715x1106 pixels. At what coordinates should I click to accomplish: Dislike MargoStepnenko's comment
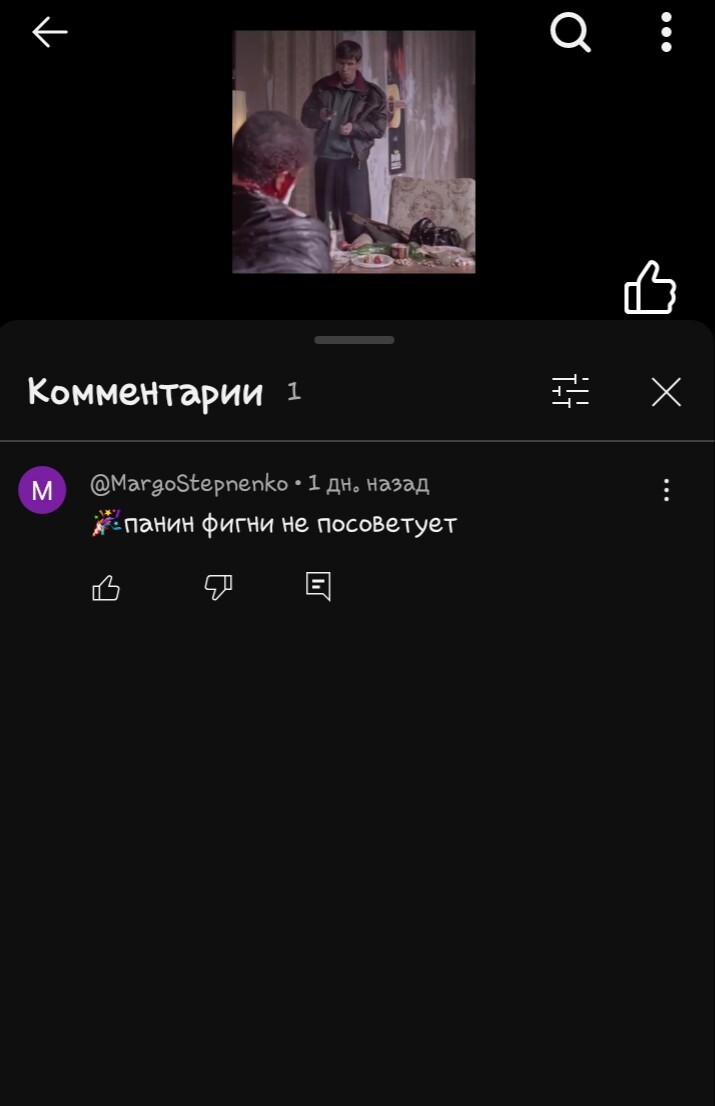pos(218,587)
